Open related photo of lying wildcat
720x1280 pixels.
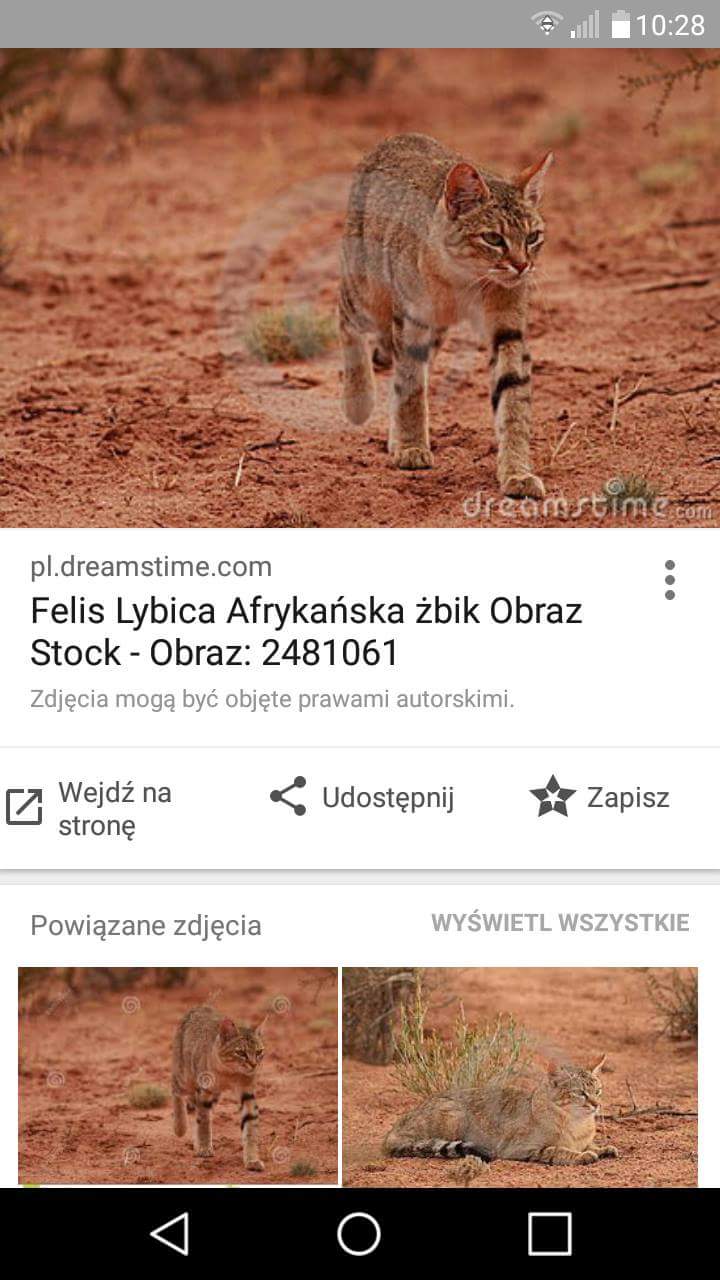tap(520, 1076)
